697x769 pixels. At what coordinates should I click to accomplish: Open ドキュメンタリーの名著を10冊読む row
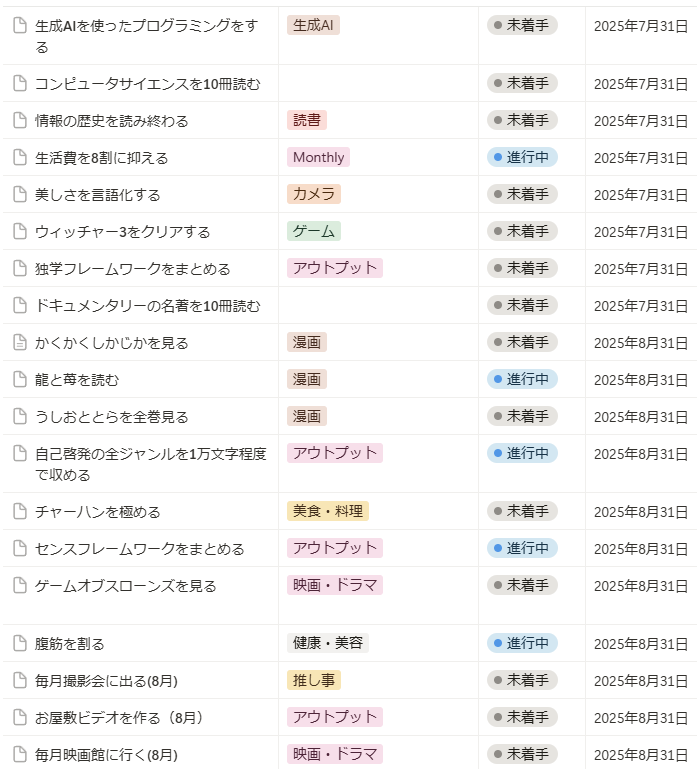(x=147, y=306)
